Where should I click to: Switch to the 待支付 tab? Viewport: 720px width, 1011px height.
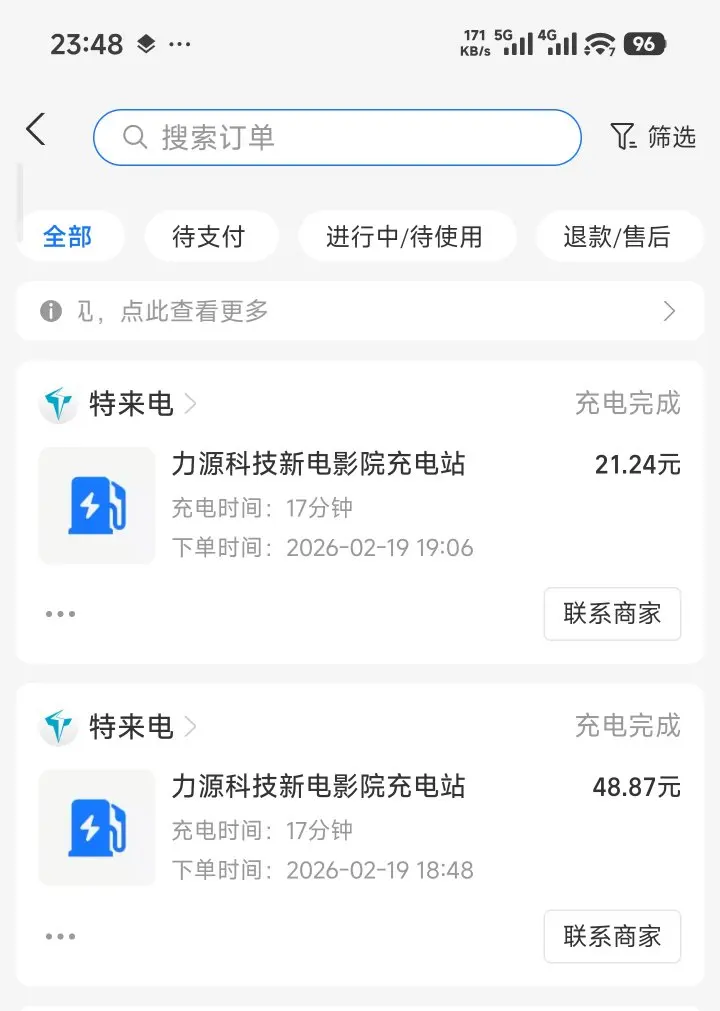[208, 237]
